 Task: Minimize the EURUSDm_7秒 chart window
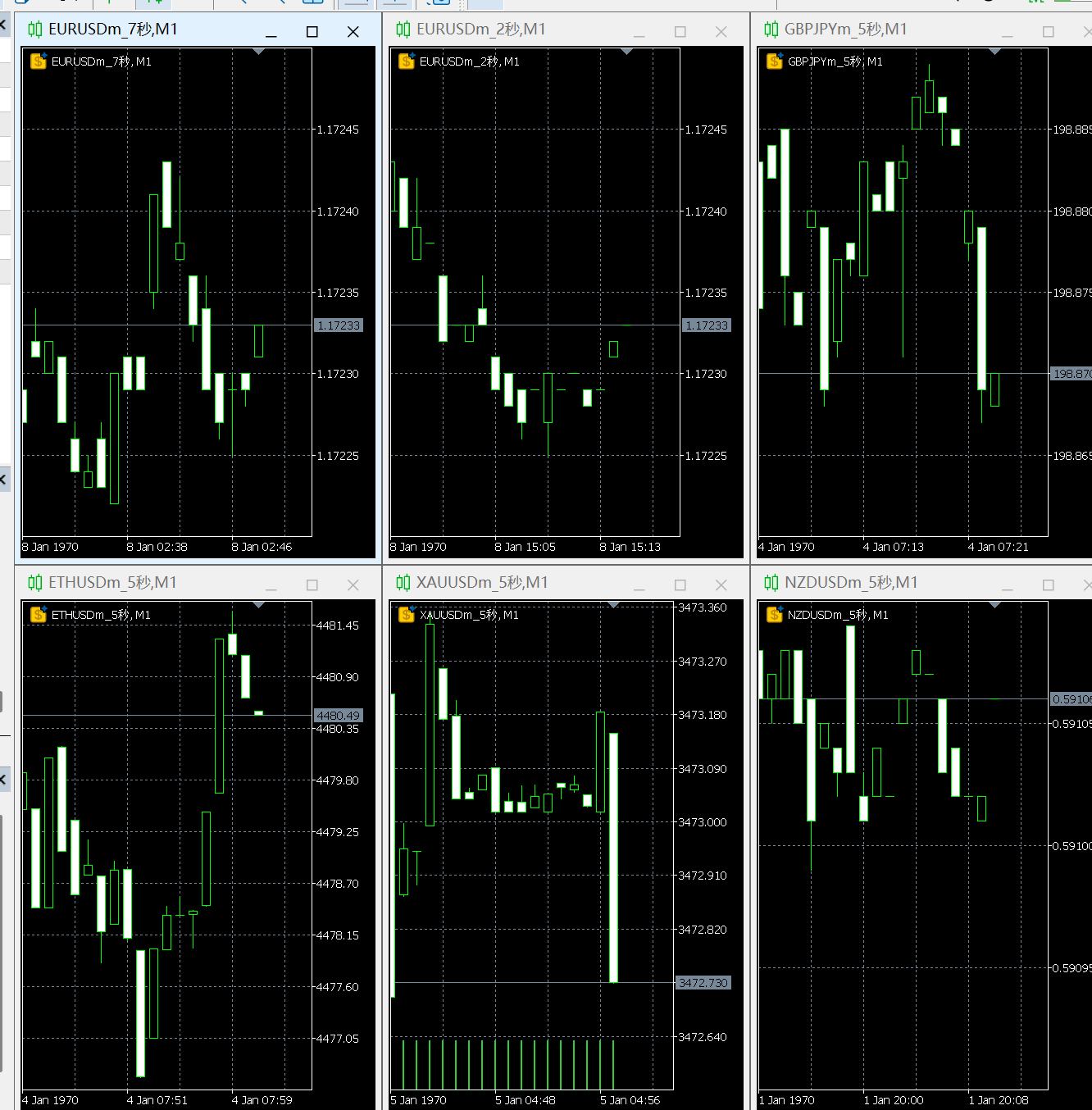pos(271,32)
